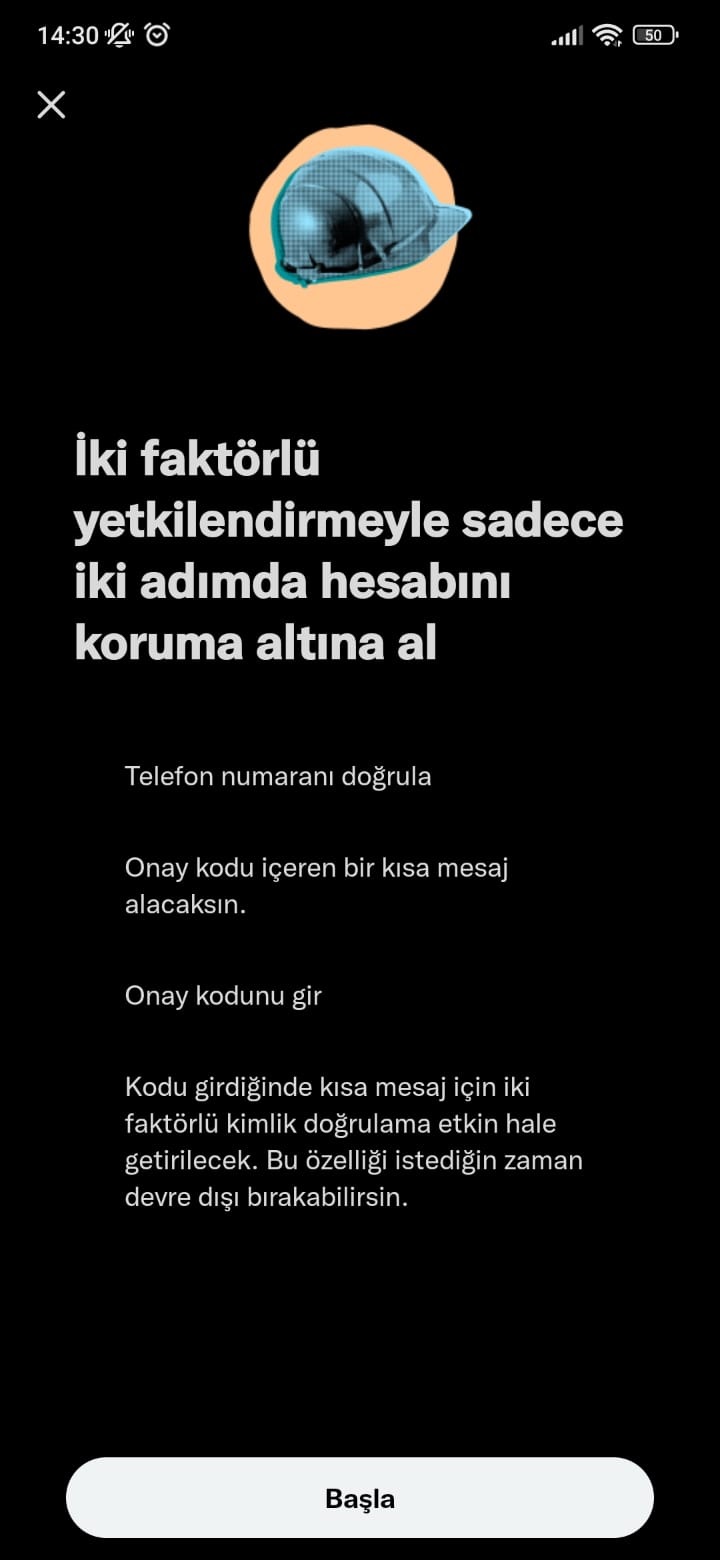Tap the Wi-Fi icon in status bar
Image resolution: width=720 pixels, height=1560 pixels.
point(605,33)
